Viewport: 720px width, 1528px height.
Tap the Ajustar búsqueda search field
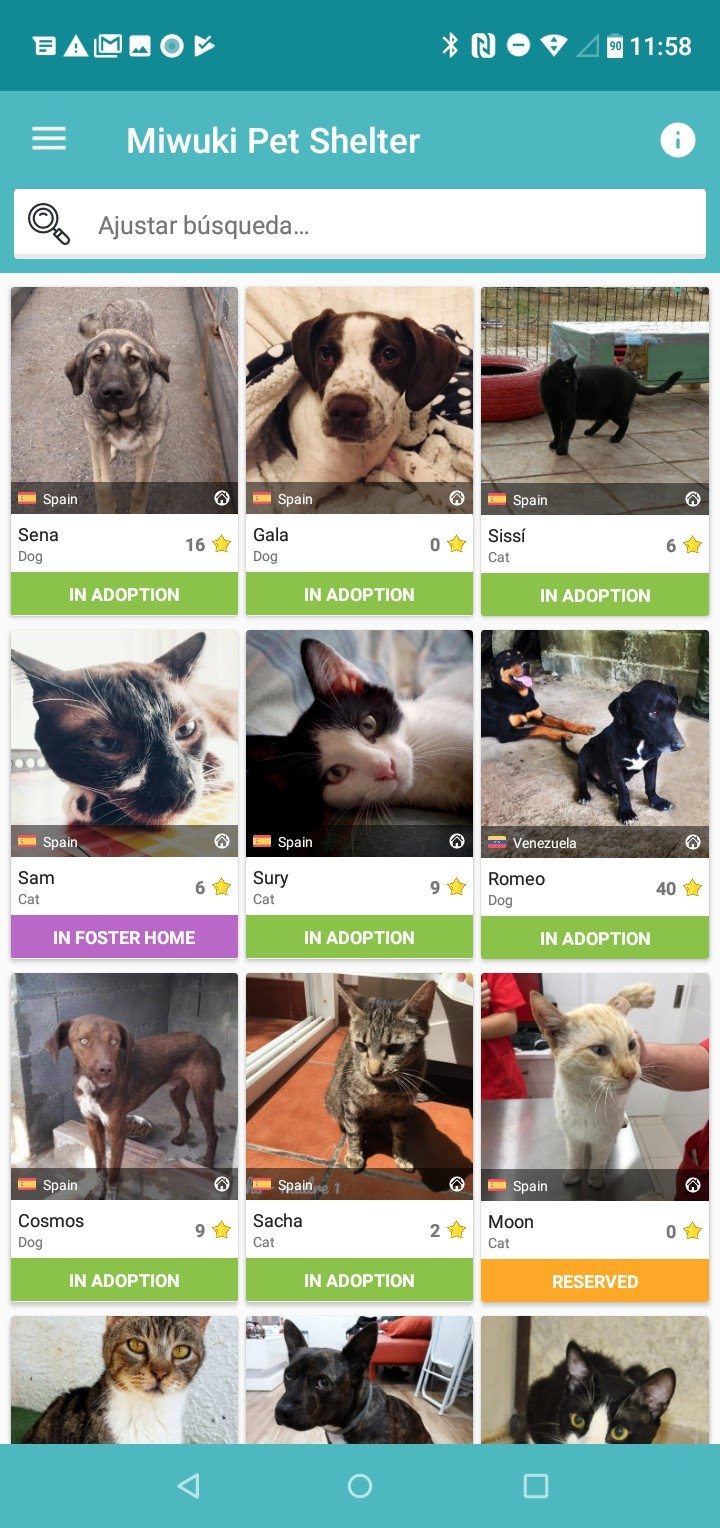tap(360, 224)
